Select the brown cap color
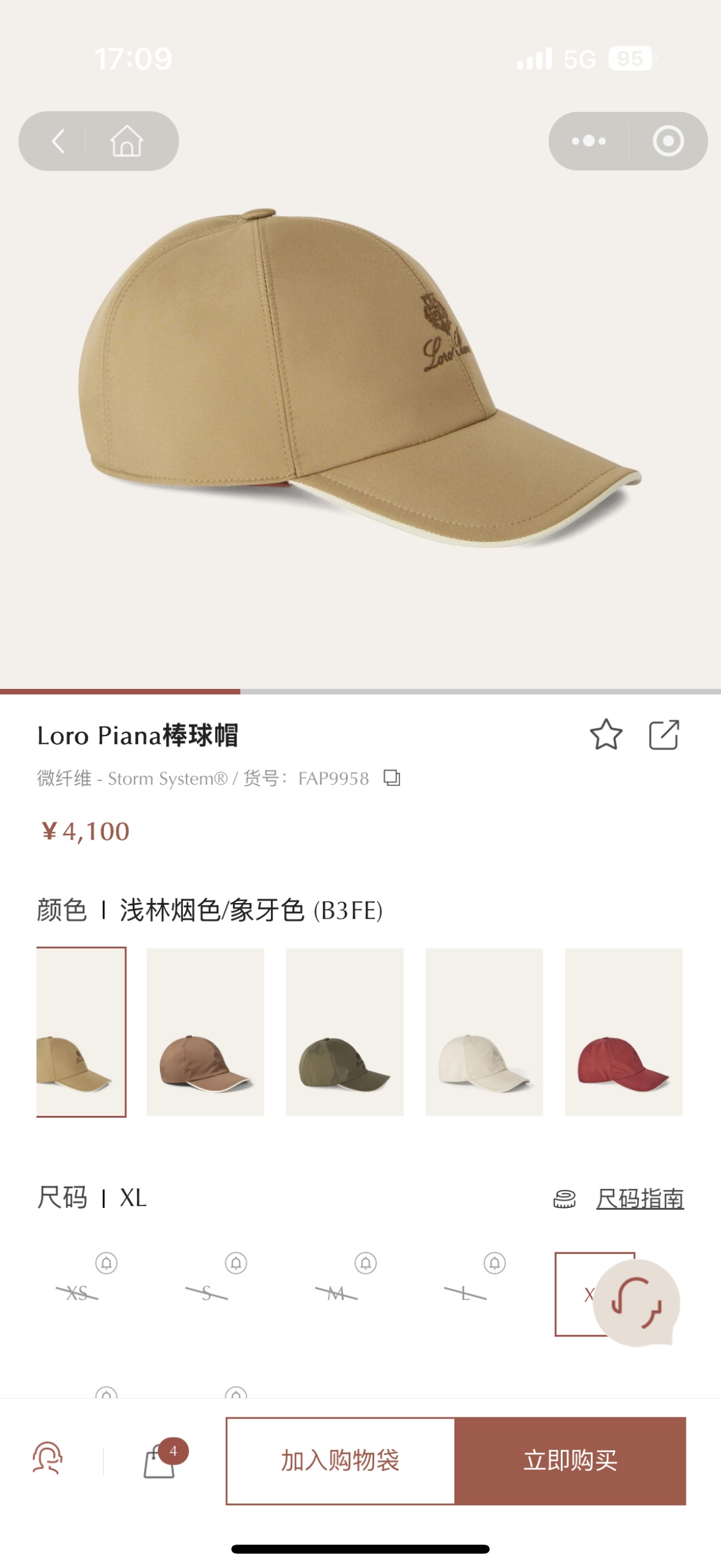Viewport: 721px width, 1568px height. [205, 1032]
